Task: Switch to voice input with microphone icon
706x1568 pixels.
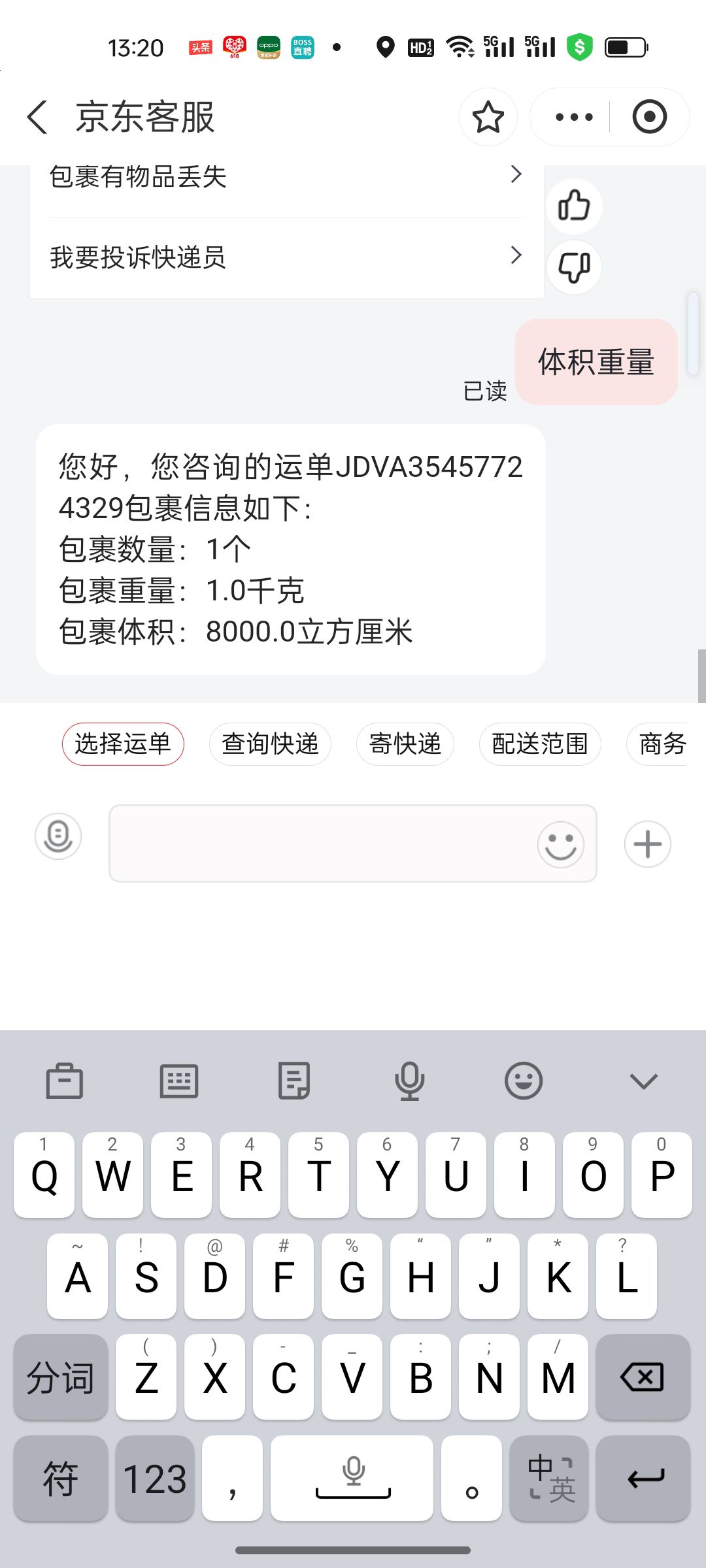Action: click(58, 836)
